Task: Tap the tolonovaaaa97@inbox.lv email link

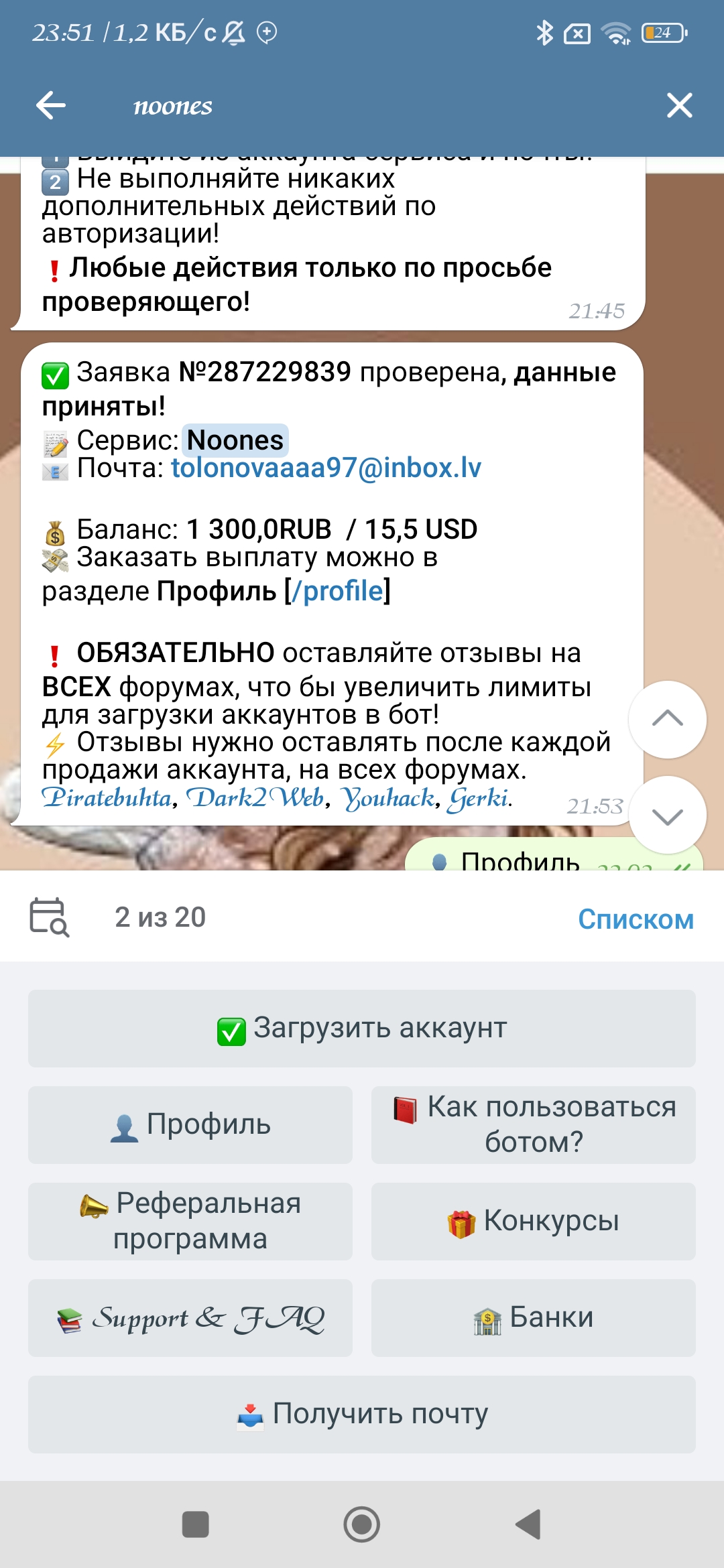Action: click(x=326, y=468)
